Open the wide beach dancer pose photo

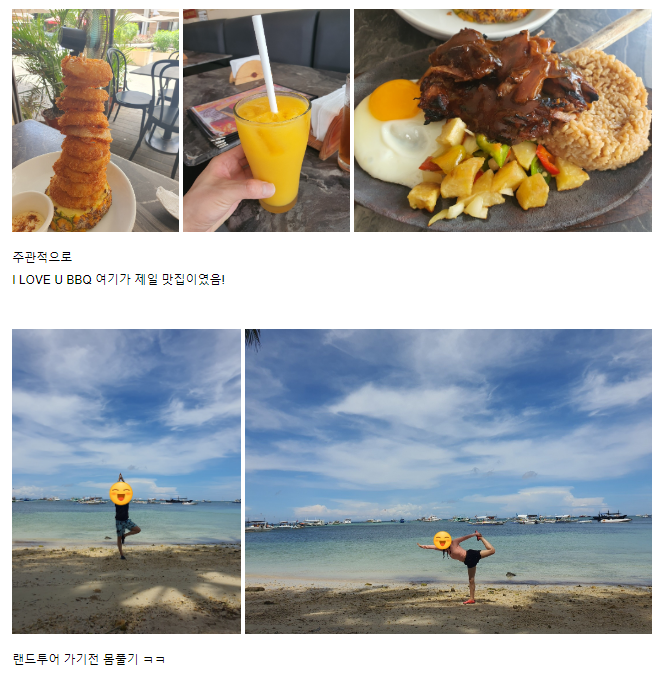(x=448, y=481)
